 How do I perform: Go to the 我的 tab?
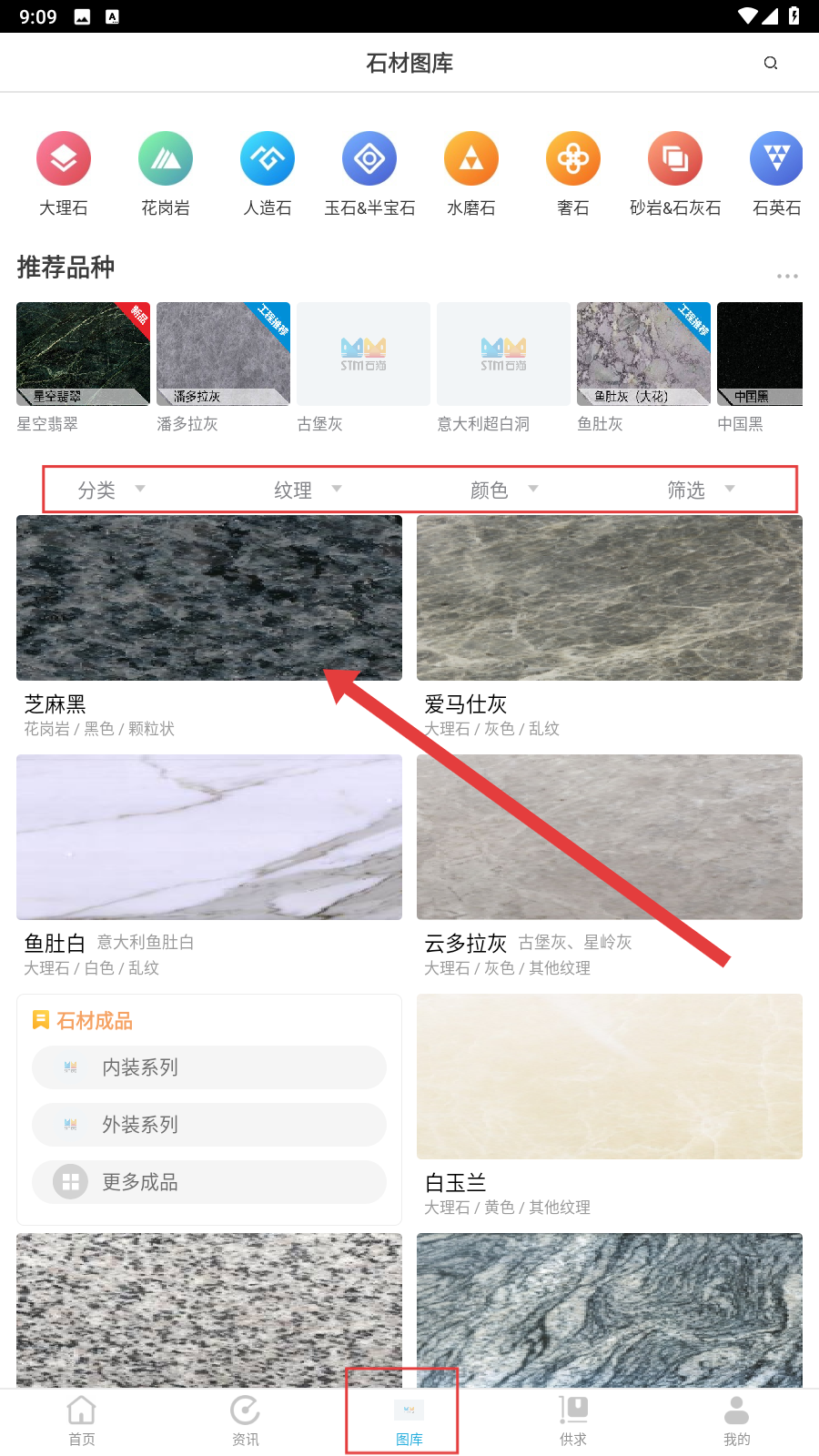(x=736, y=1421)
